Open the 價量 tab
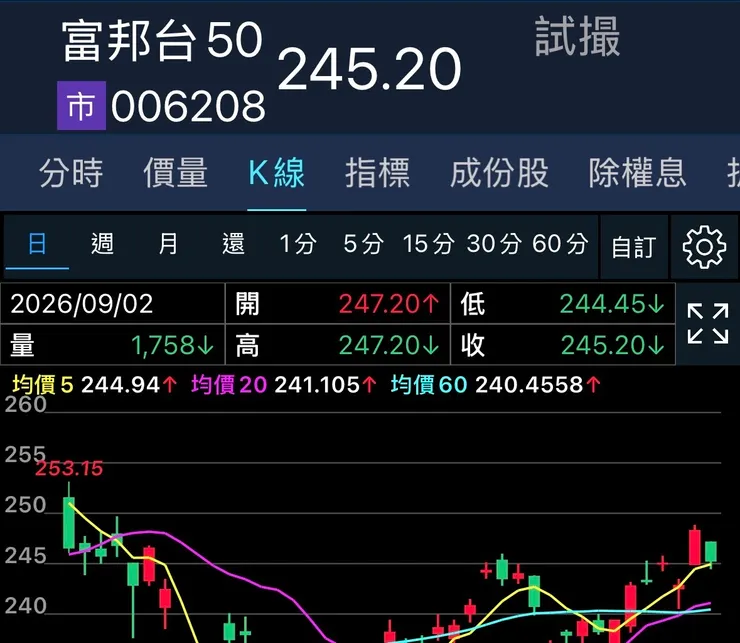The image size is (740, 643). coord(175,173)
